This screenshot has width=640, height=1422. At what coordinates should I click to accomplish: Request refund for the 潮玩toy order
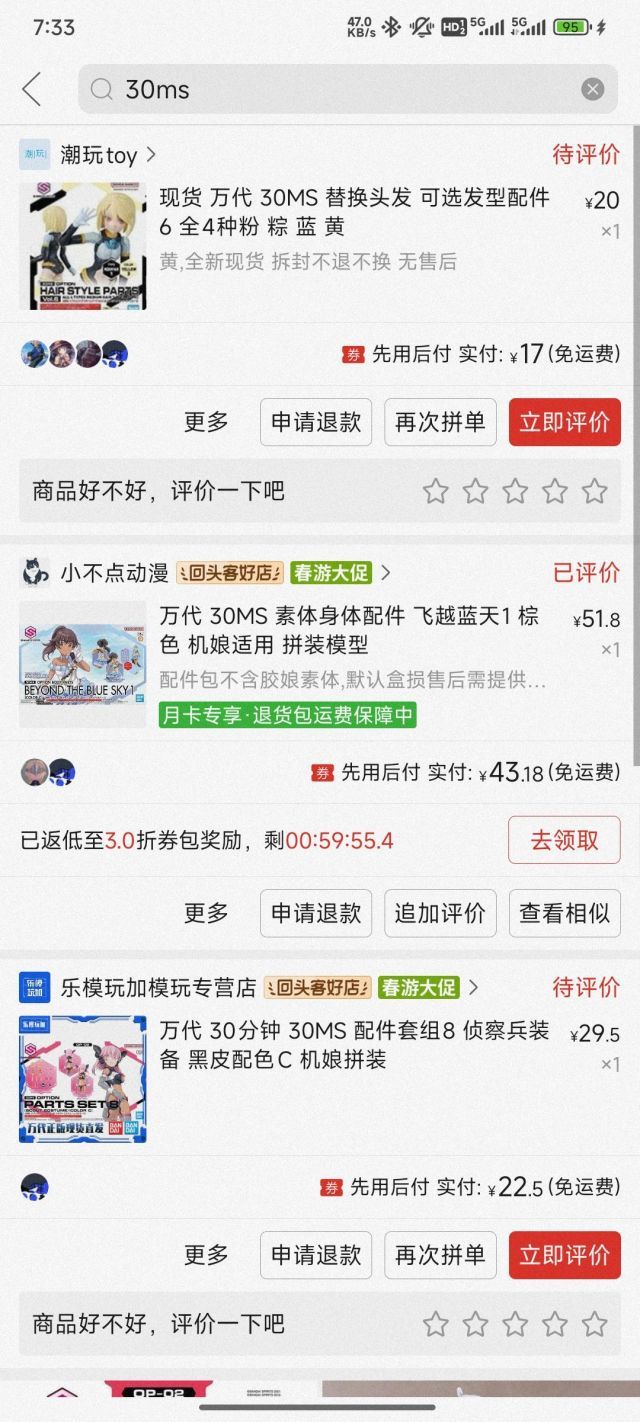point(316,422)
